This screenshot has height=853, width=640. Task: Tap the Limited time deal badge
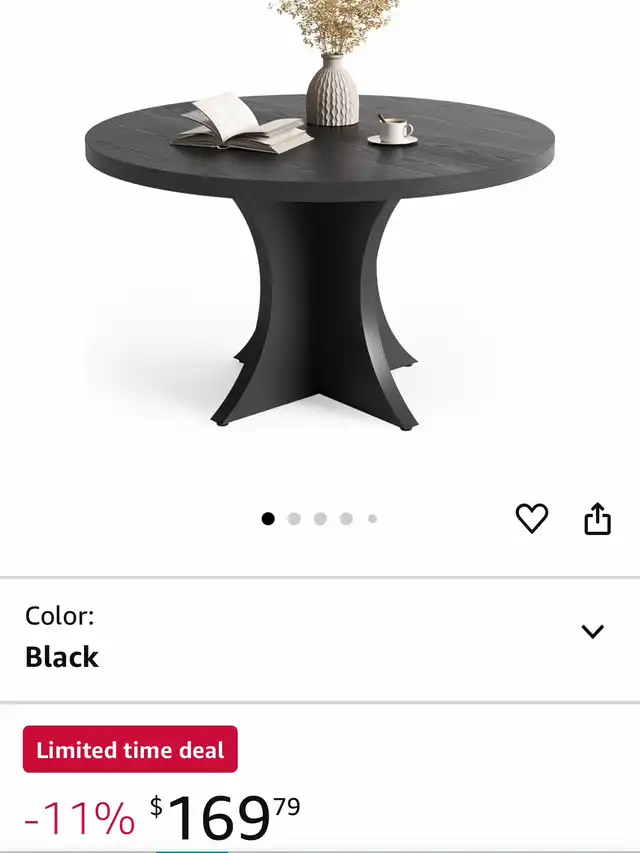(130, 749)
